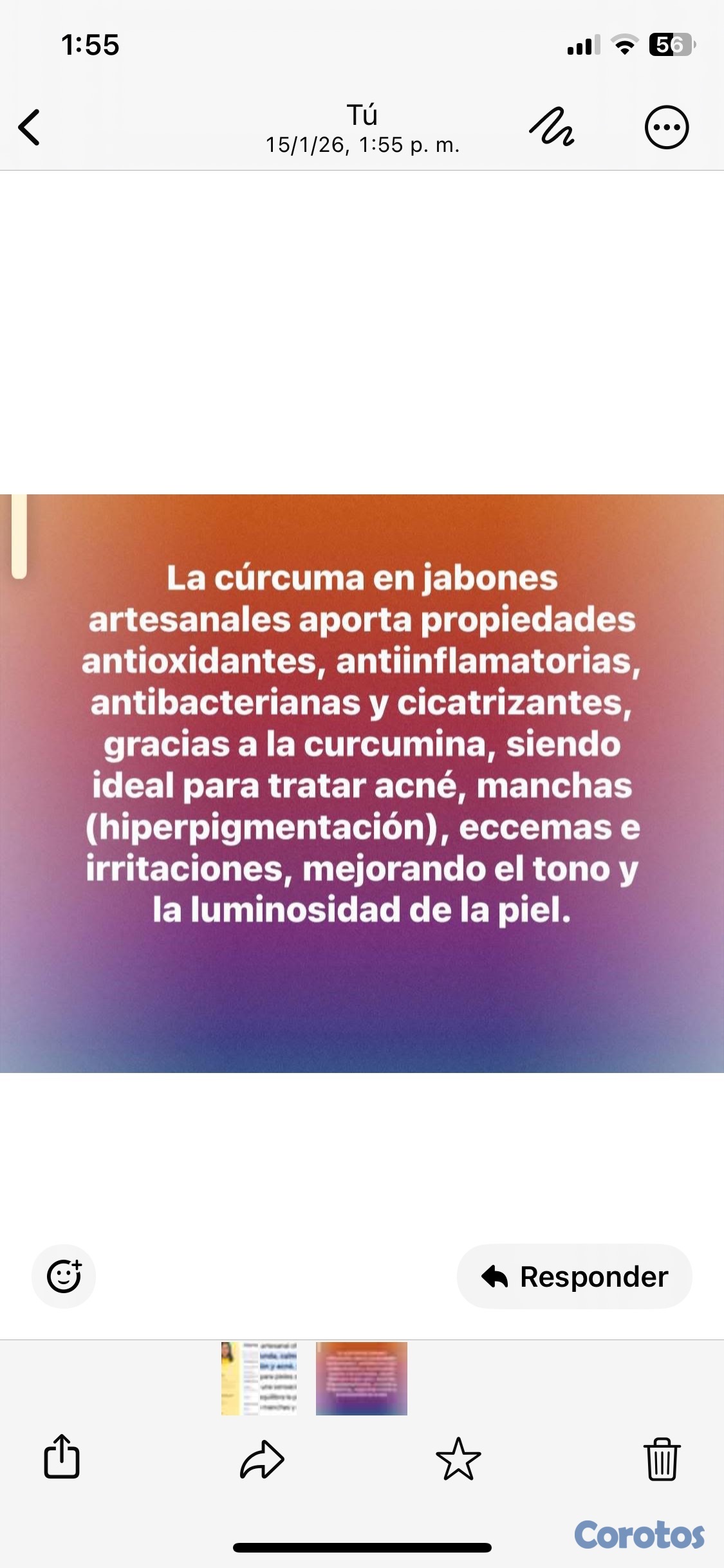This screenshot has width=724, height=1568.
Task: Select the gradient cúrcuma image thumbnail
Action: pos(361,1378)
